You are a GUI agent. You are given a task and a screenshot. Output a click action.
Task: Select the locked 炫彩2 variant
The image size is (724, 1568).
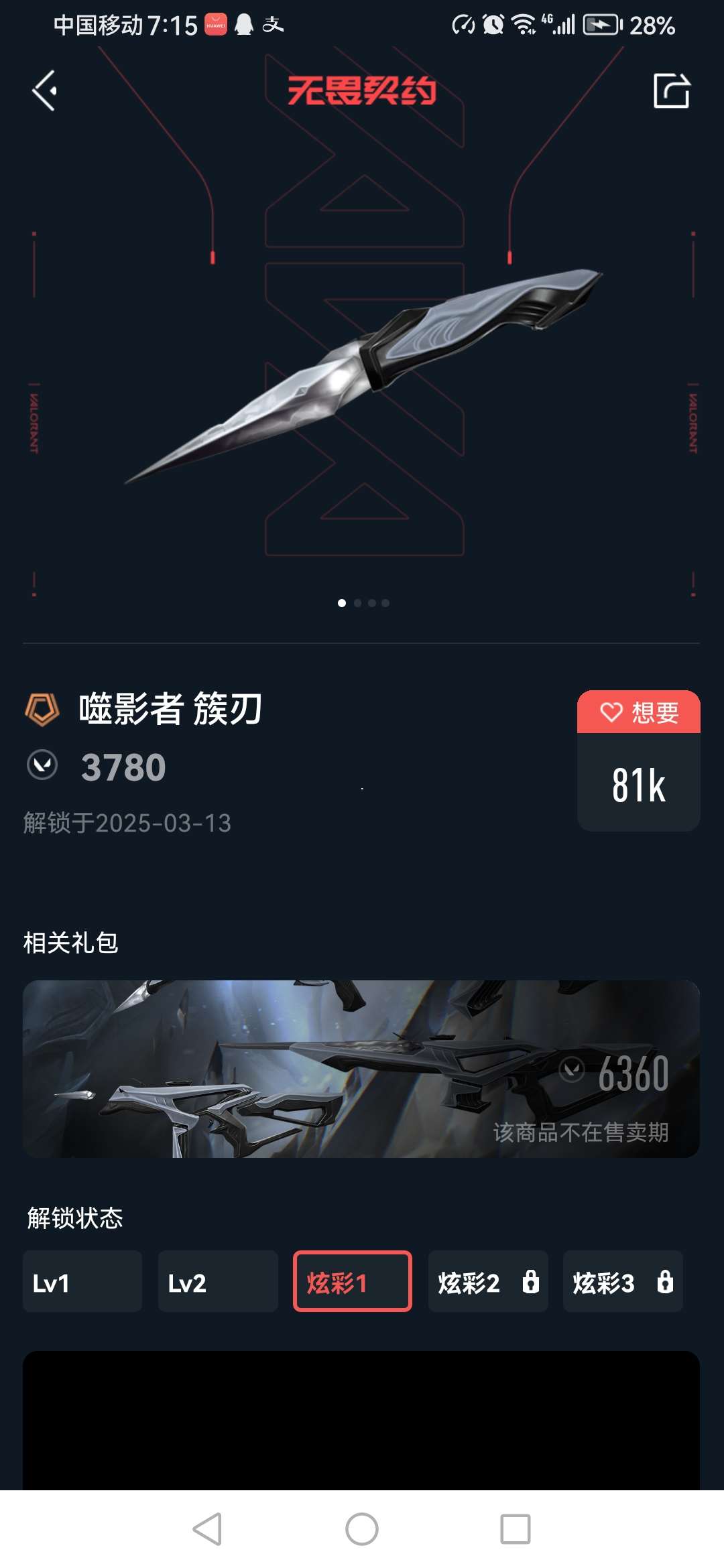488,1281
